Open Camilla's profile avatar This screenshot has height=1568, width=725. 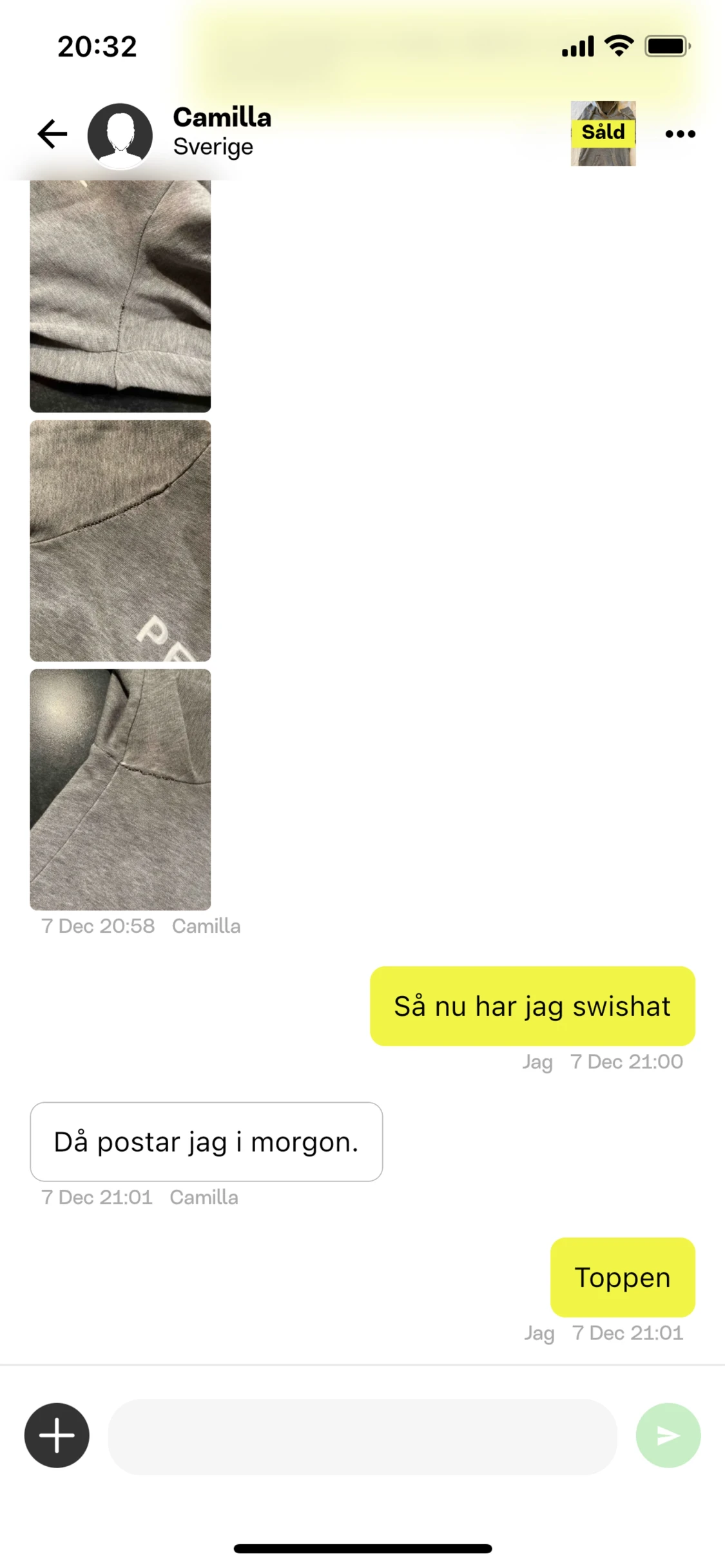(120, 136)
